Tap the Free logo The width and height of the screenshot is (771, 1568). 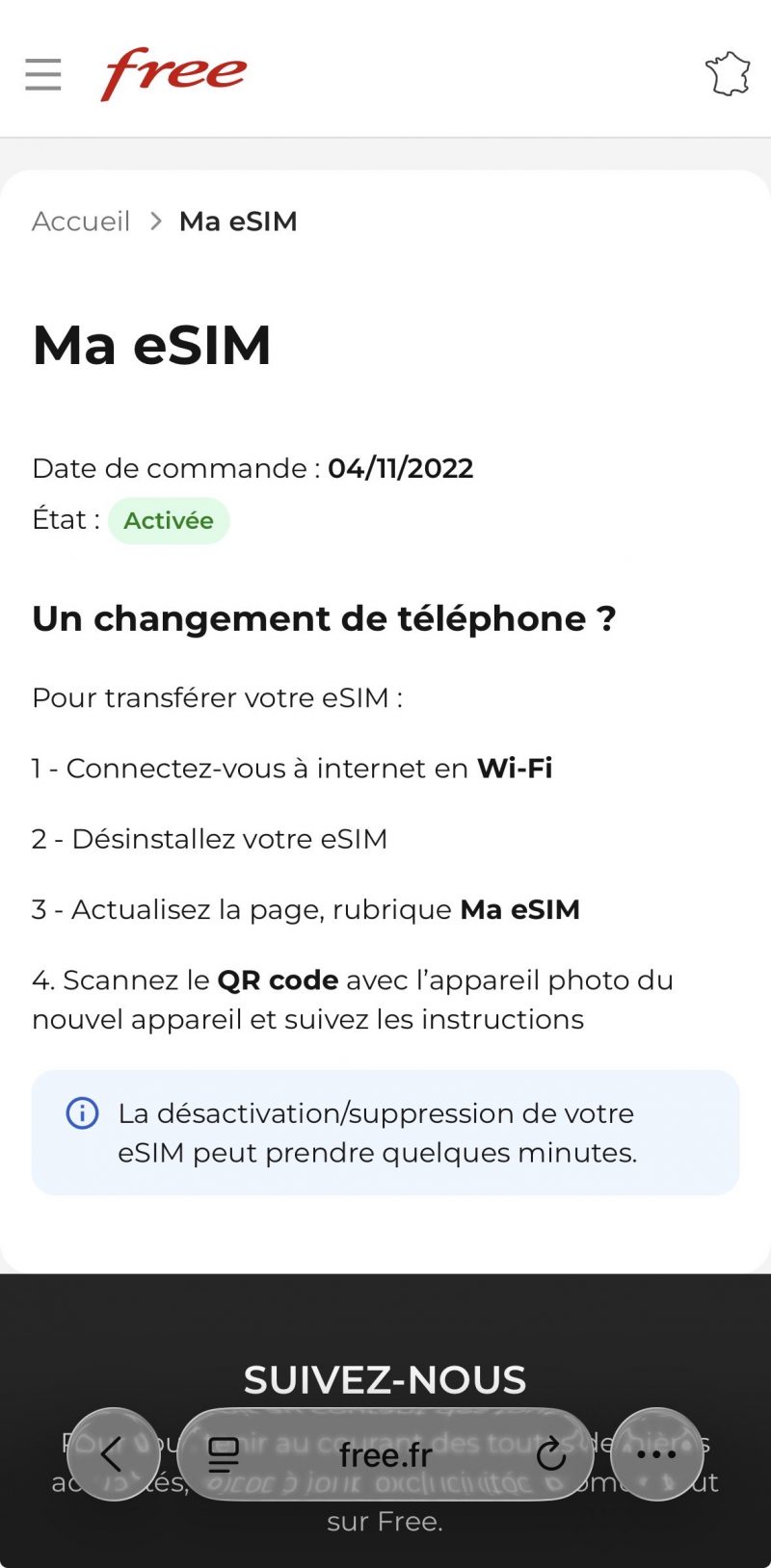point(174,72)
